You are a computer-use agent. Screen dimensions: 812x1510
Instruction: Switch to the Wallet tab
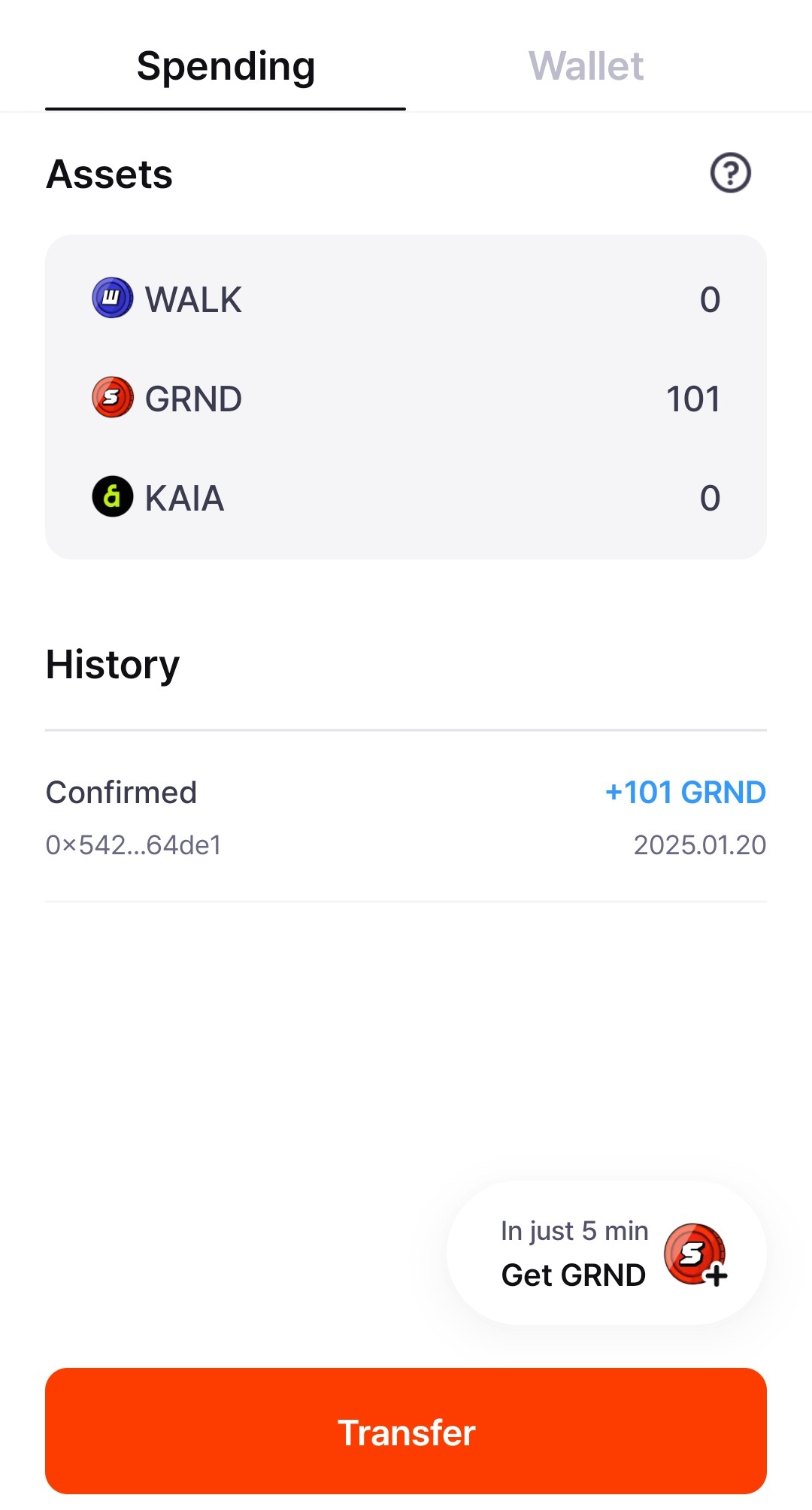click(x=586, y=66)
